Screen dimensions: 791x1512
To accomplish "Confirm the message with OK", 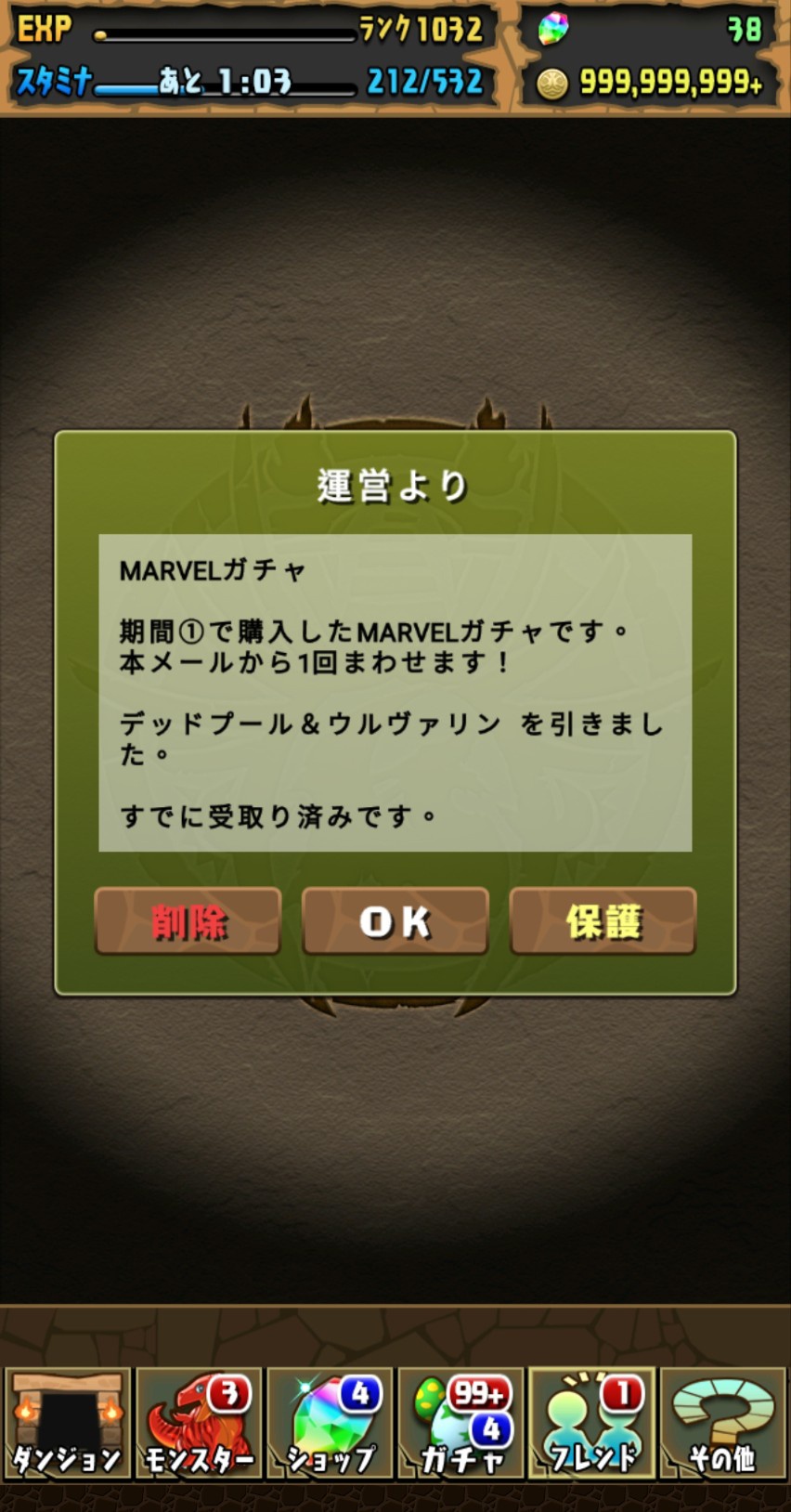I will (x=395, y=921).
